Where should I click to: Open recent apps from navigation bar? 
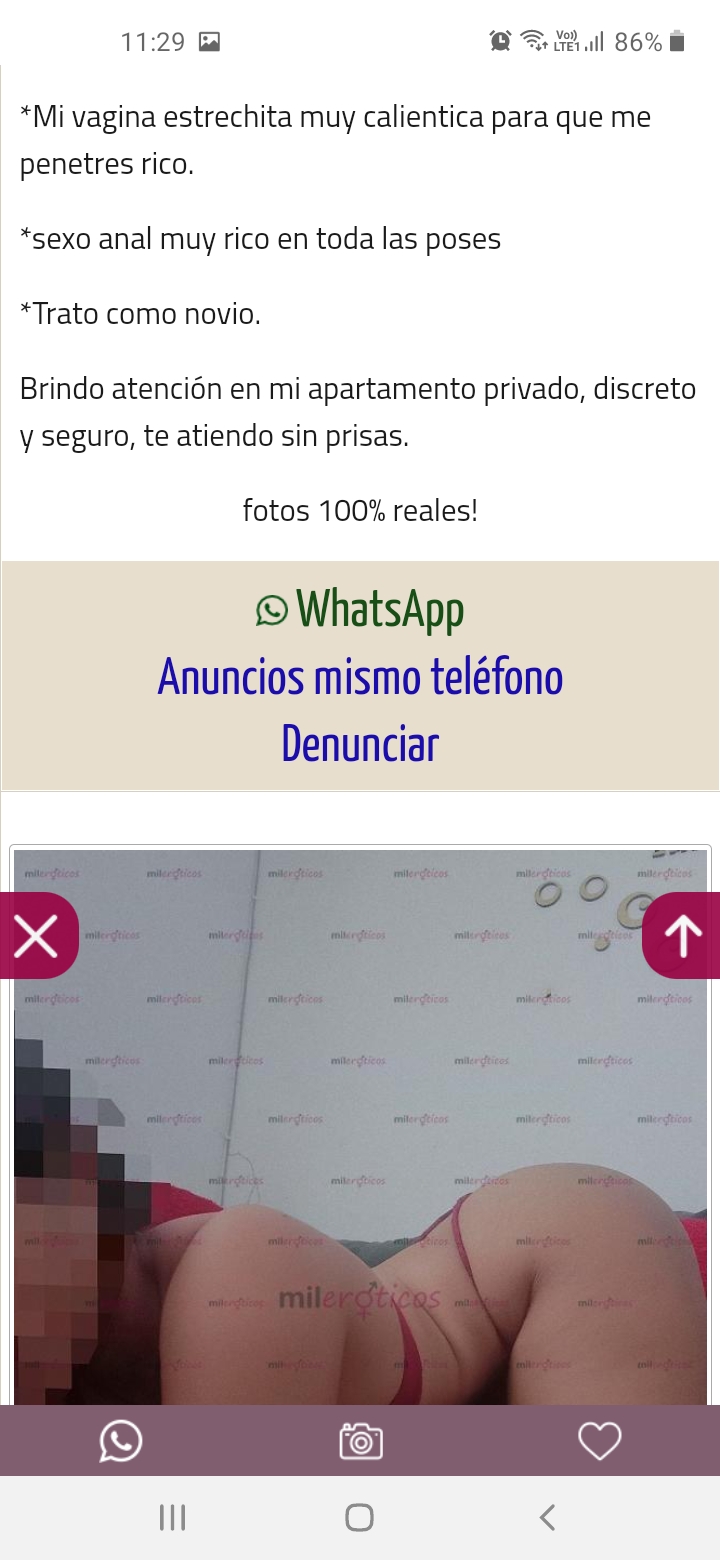[172, 1517]
